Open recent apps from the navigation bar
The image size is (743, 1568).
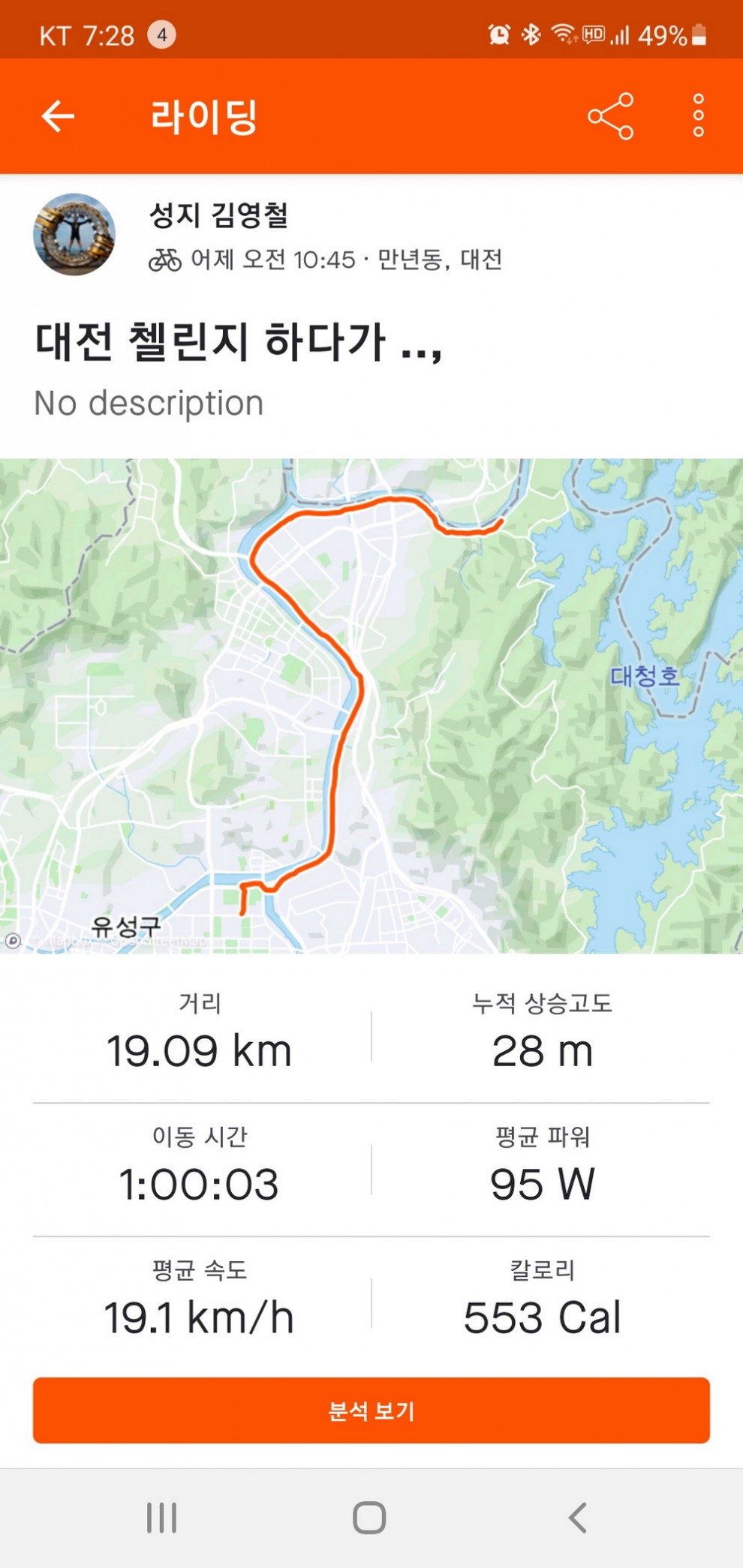click(x=161, y=1518)
